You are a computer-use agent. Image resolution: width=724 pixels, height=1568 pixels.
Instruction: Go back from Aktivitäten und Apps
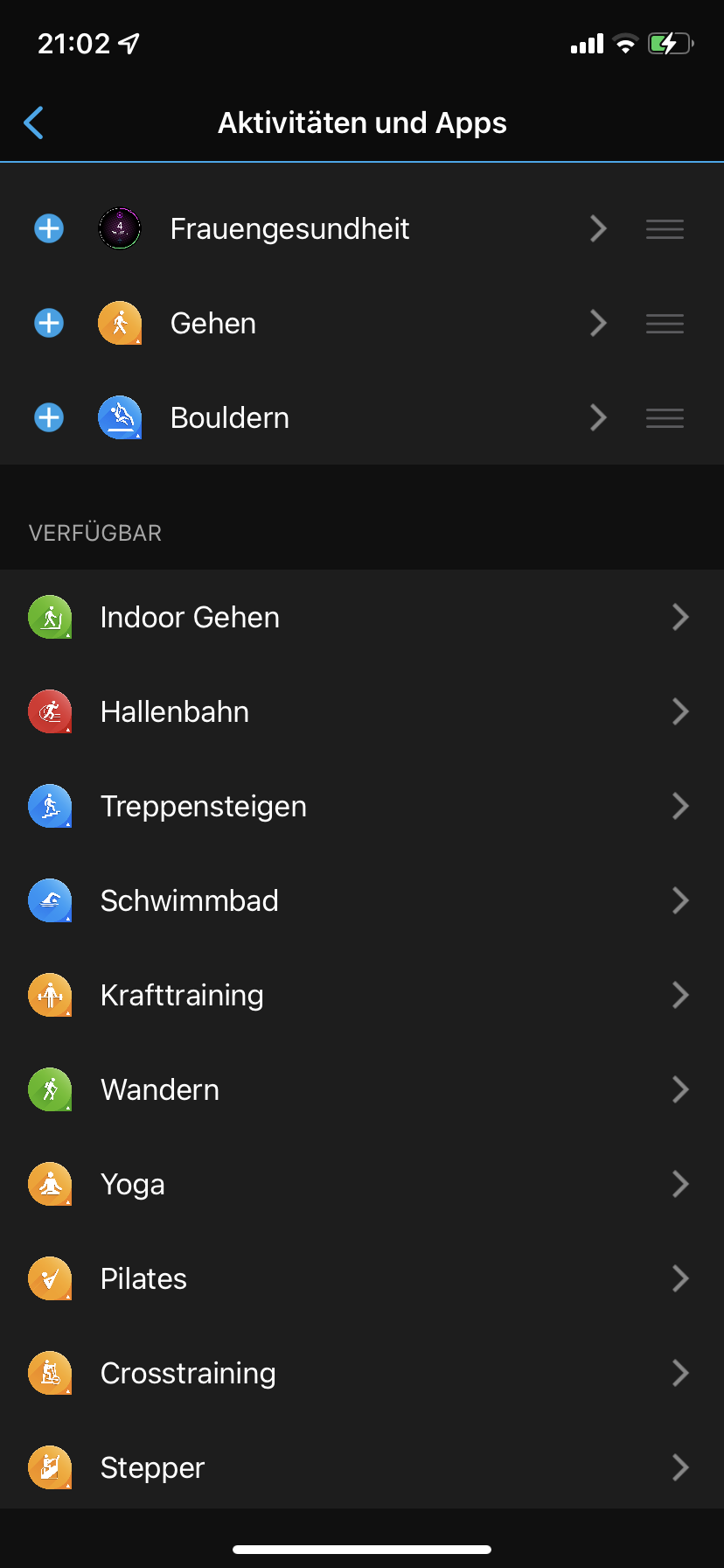coord(34,123)
